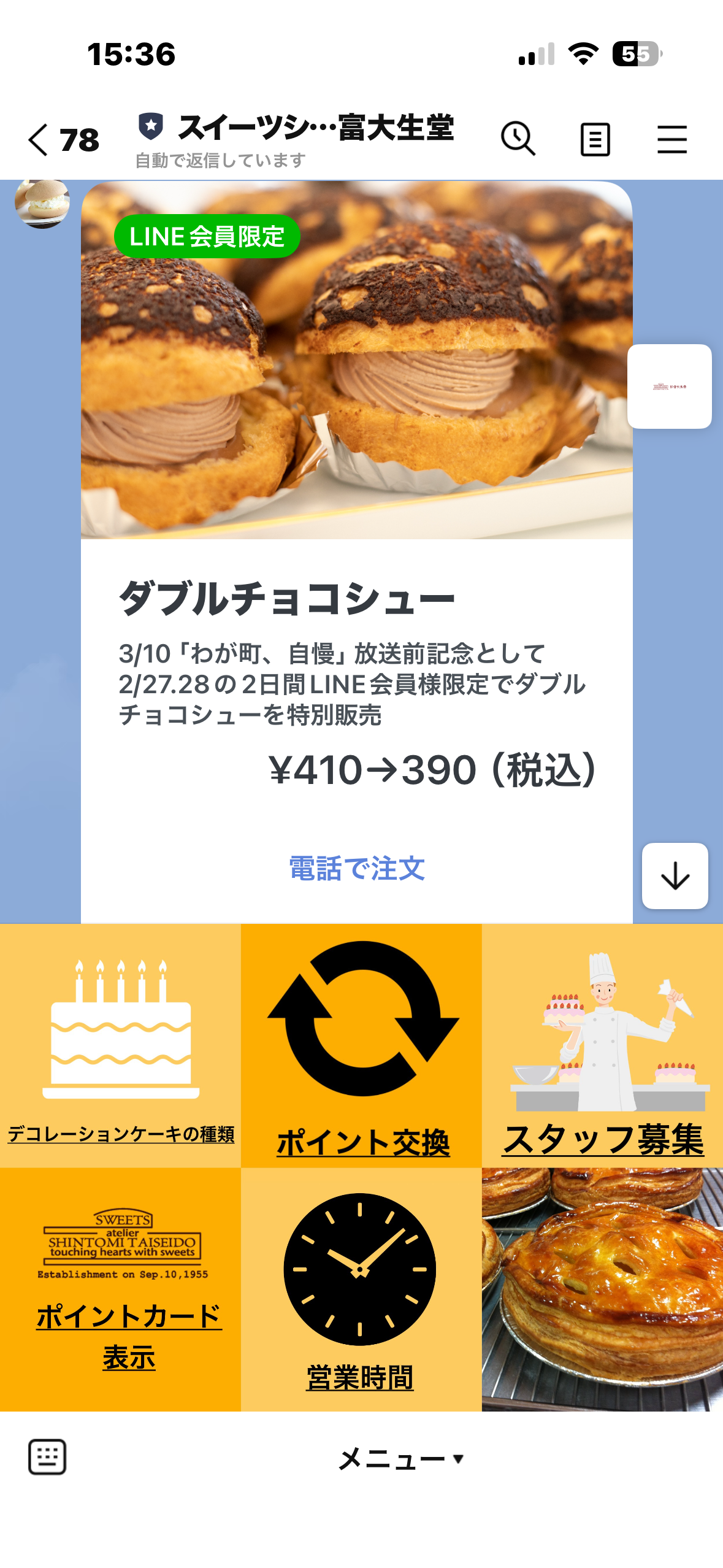View 営業時間 business hours tile
Image resolution: width=723 pixels, height=1568 pixels.
[361, 1289]
